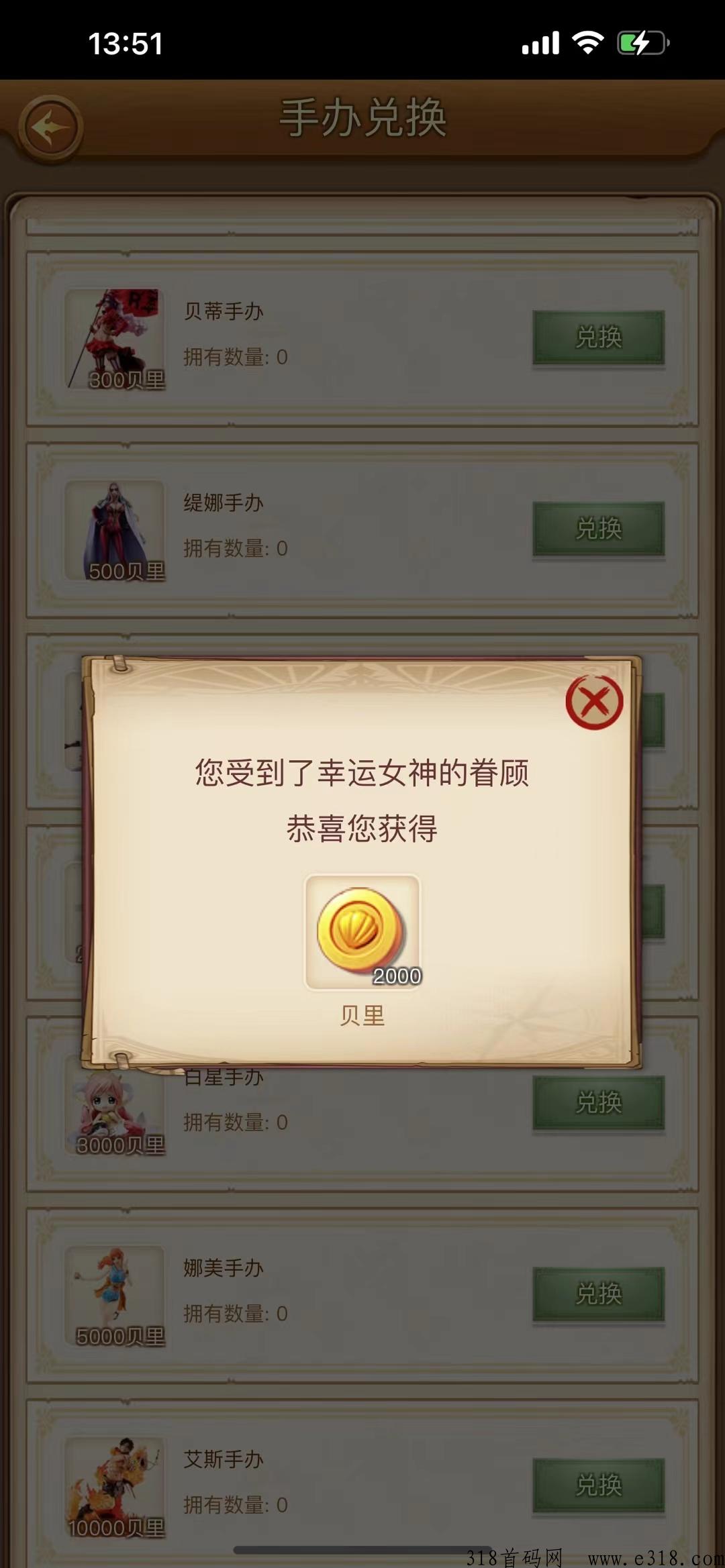Exchange for the 娜美手办 figure
This screenshot has height=1568, width=725.
pyautogui.click(x=599, y=1294)
